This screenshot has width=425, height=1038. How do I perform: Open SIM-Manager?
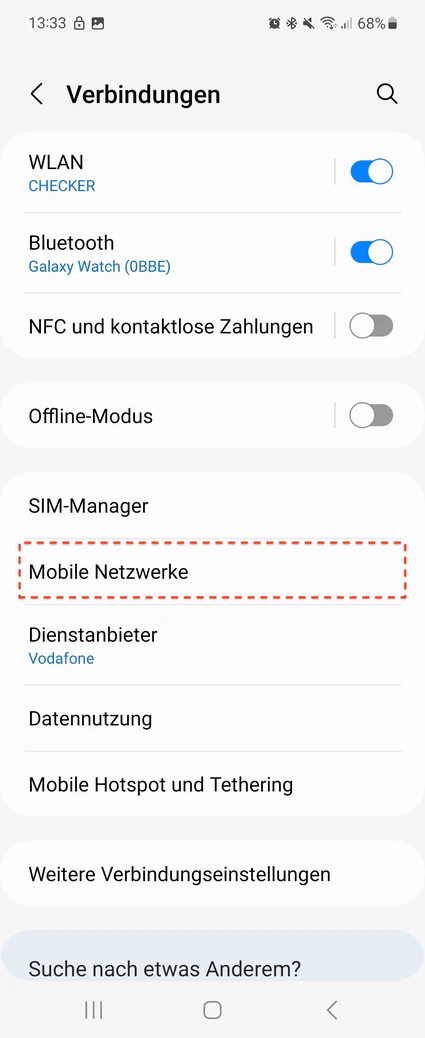pos(212,506)
